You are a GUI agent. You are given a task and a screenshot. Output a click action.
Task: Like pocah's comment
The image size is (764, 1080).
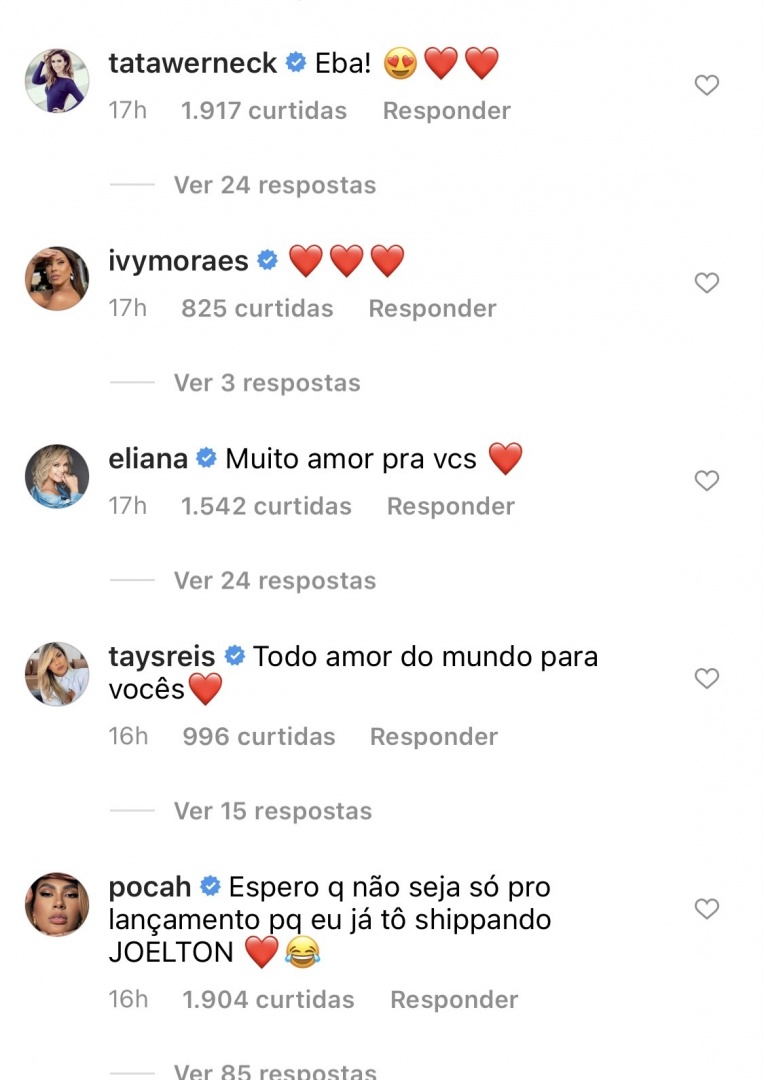[x=706, y=909]
